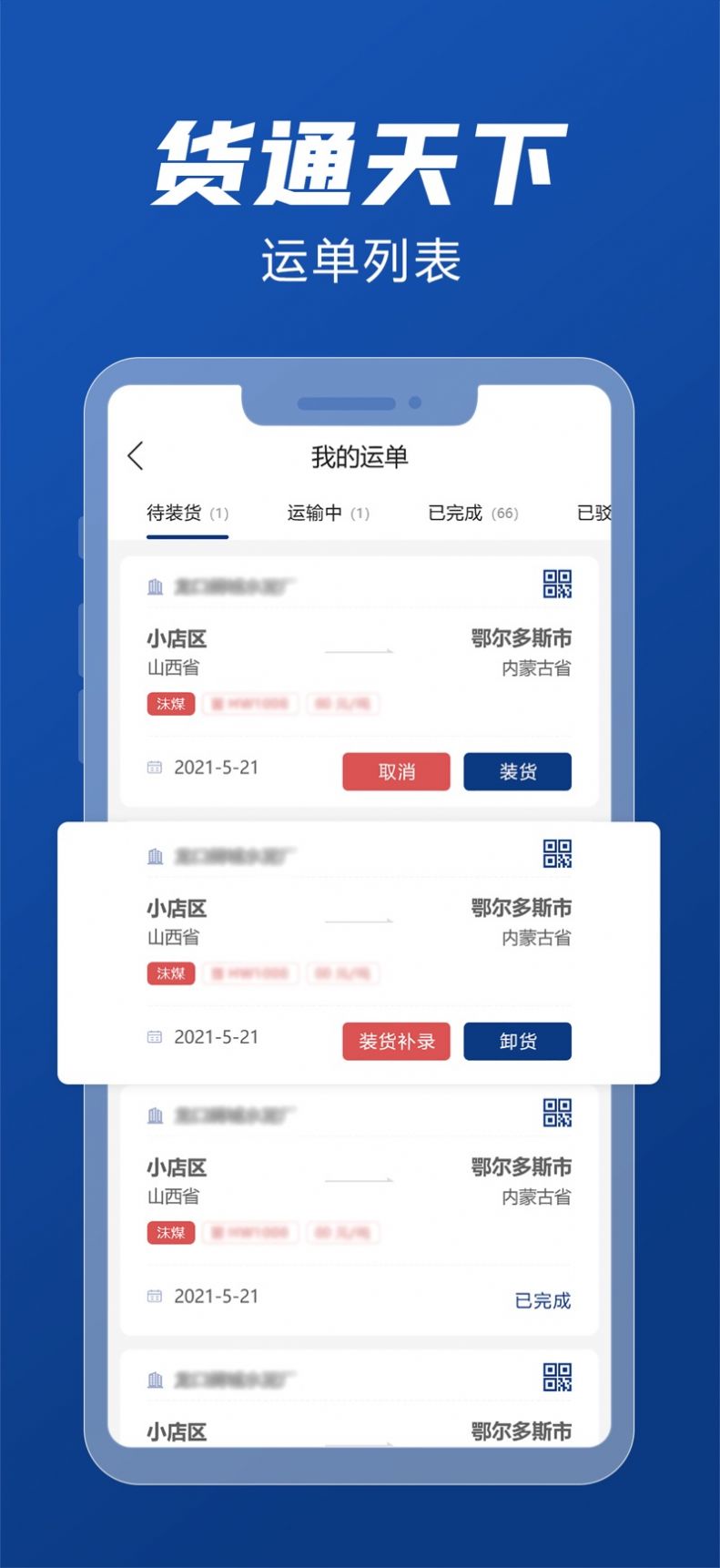The image size is (720, 1568).
Task: Select the 沫煤 label on the third card
Action: [171, 1233]
